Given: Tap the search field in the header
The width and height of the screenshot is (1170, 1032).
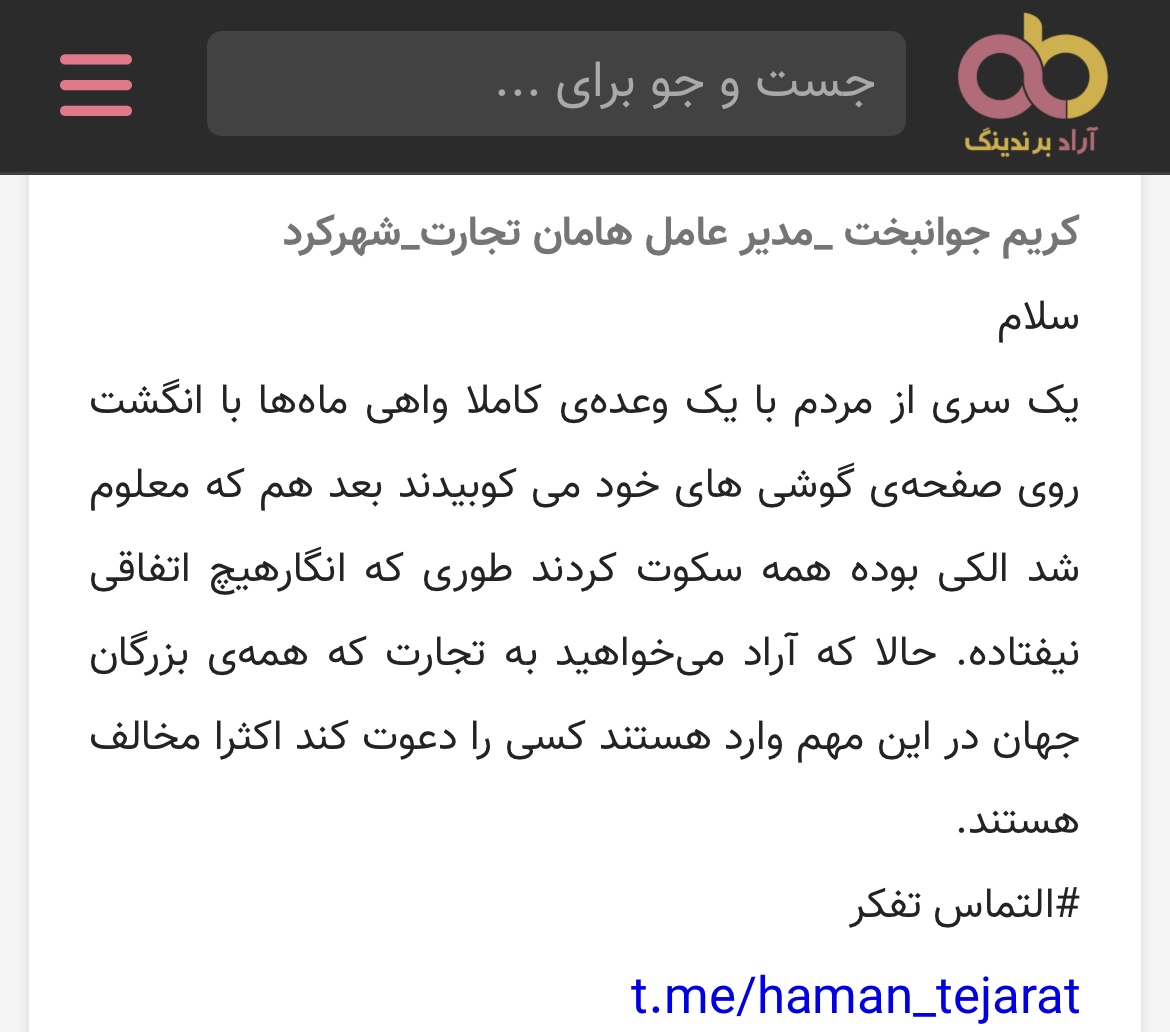Looking at the screenshot, I should coord(556,84).
